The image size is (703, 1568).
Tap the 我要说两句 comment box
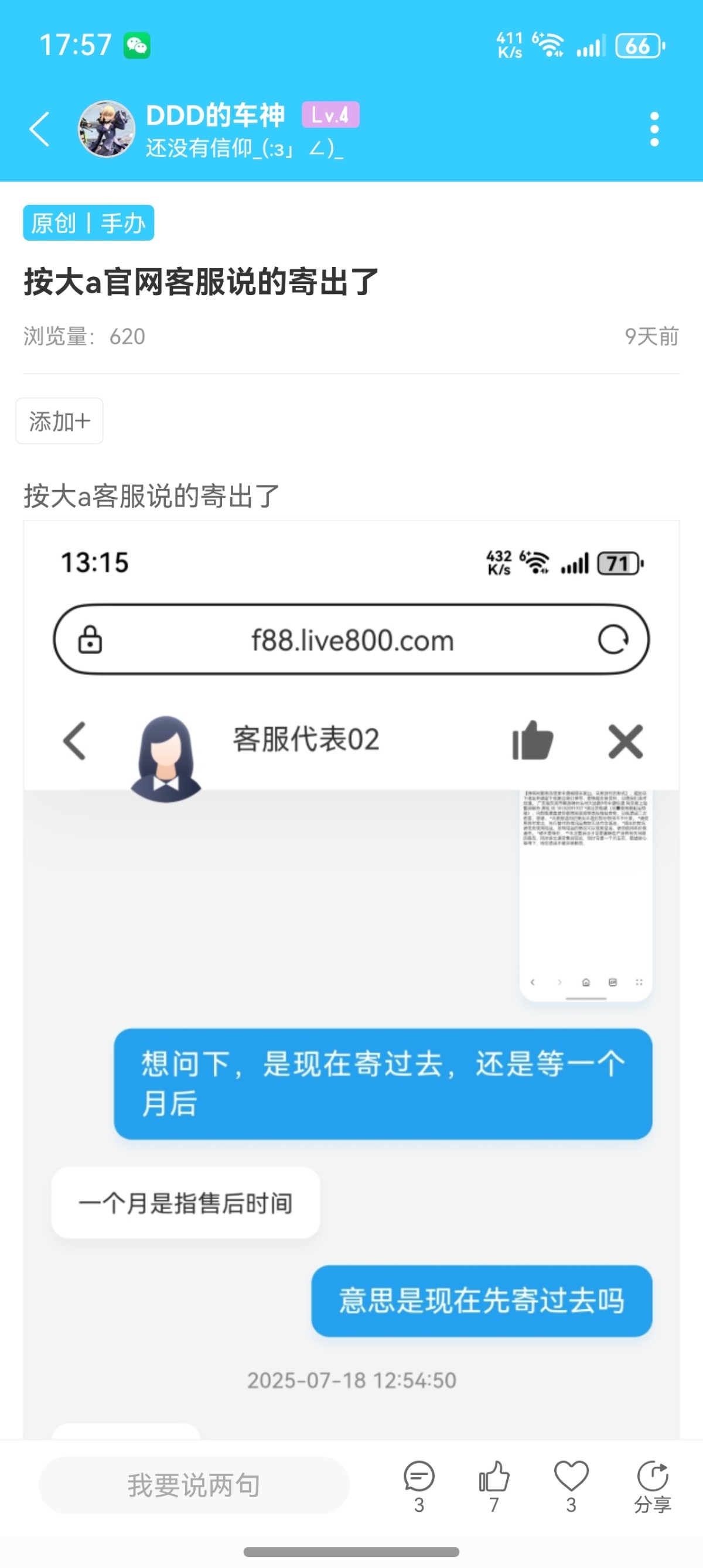(194, 1485)
